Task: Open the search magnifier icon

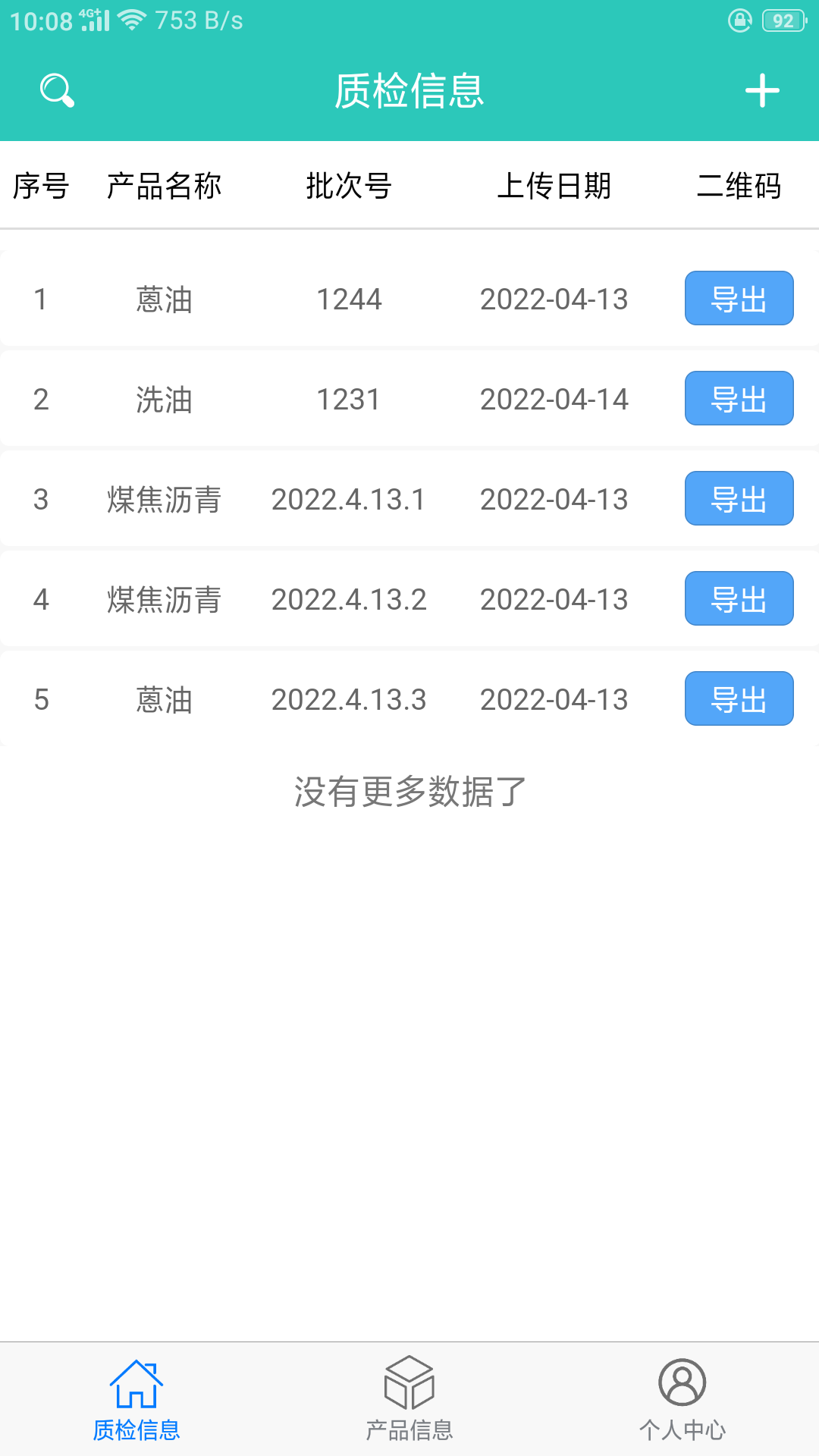Action: coord(57,90)
